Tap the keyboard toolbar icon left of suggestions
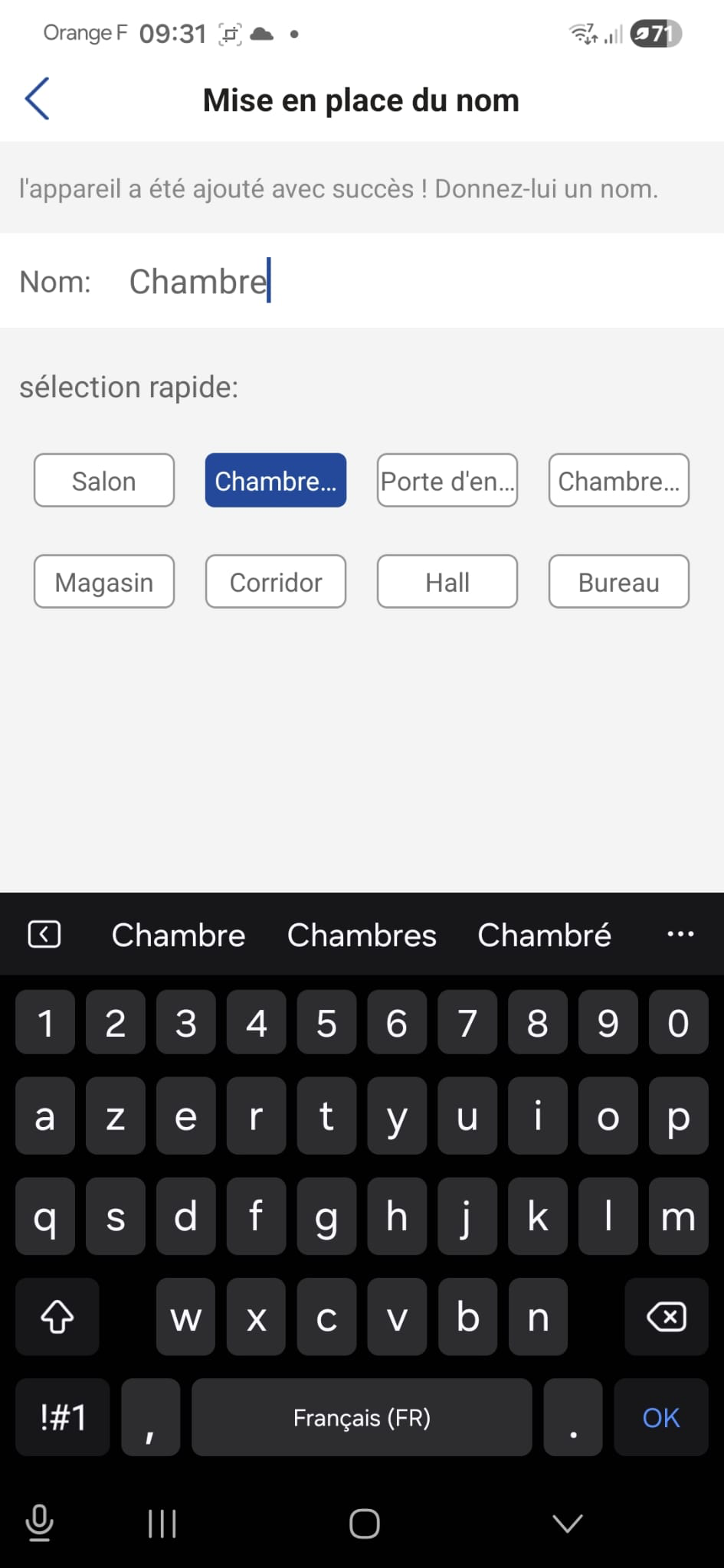The image size is (724, 1568). pos(44,934)
